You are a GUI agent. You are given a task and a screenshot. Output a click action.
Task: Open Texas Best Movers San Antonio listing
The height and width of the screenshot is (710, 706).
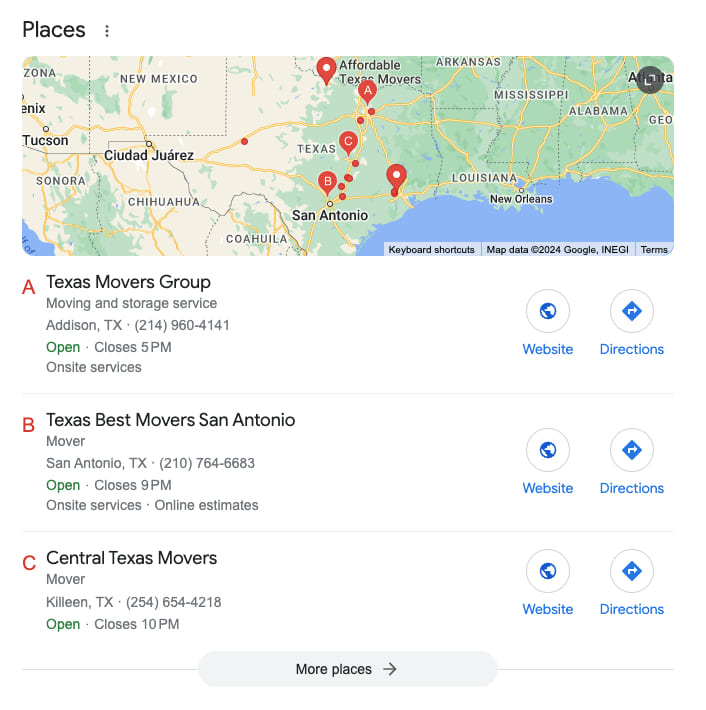click(170, 420)
